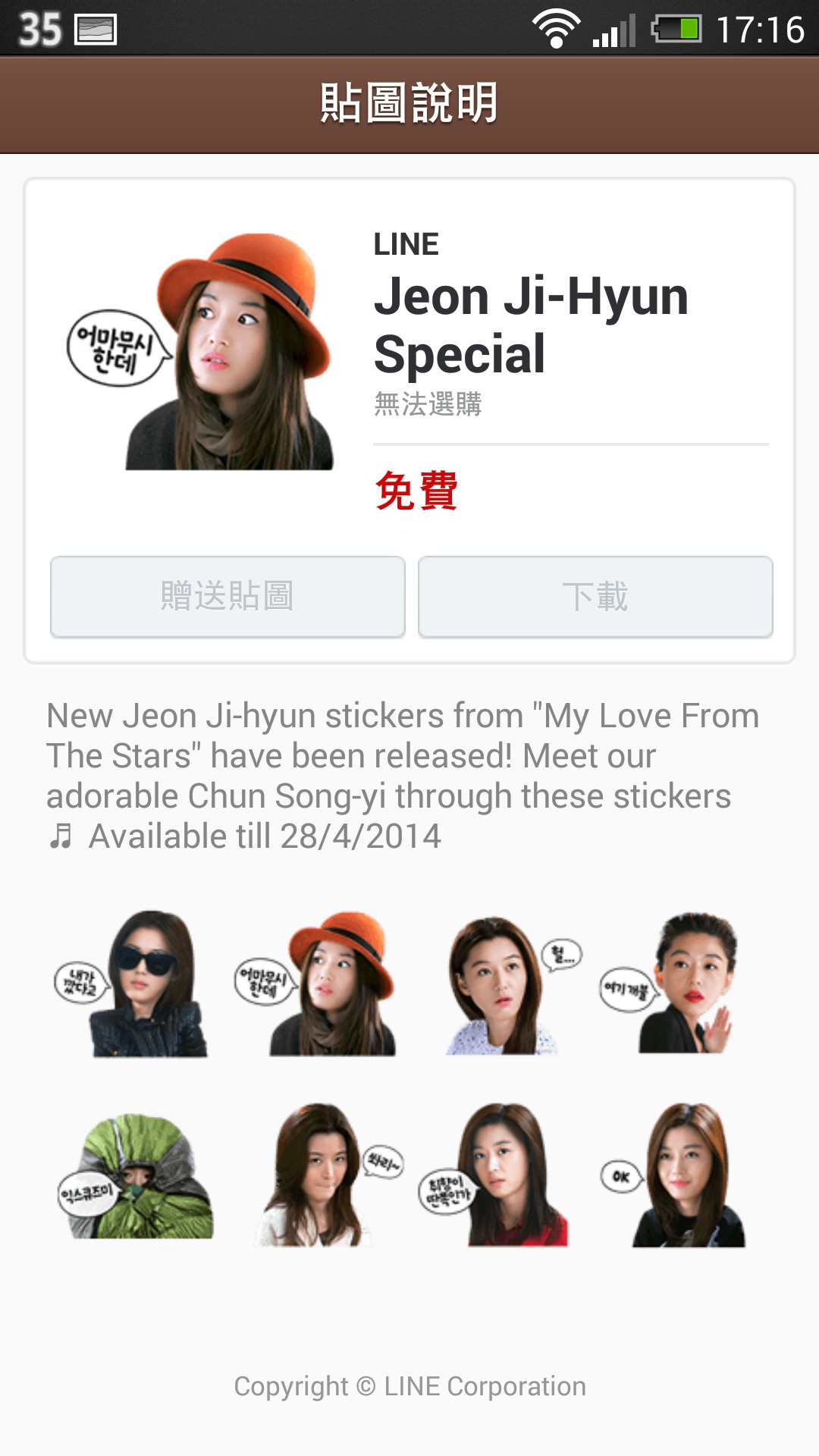
Task: Tap the 下載 download button
Action: [x=595, y=597]
